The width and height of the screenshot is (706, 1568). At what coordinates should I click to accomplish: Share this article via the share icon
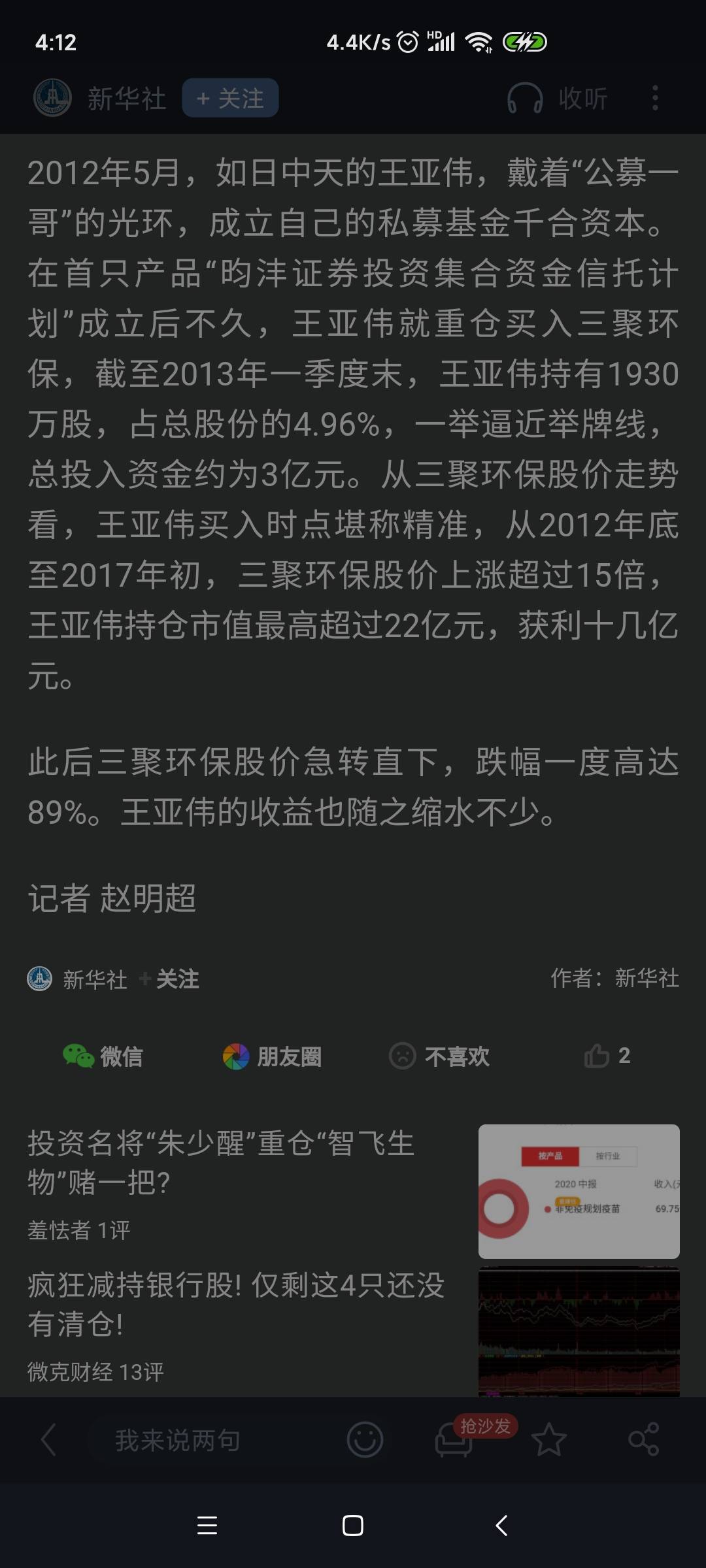tap(643, 1440)
